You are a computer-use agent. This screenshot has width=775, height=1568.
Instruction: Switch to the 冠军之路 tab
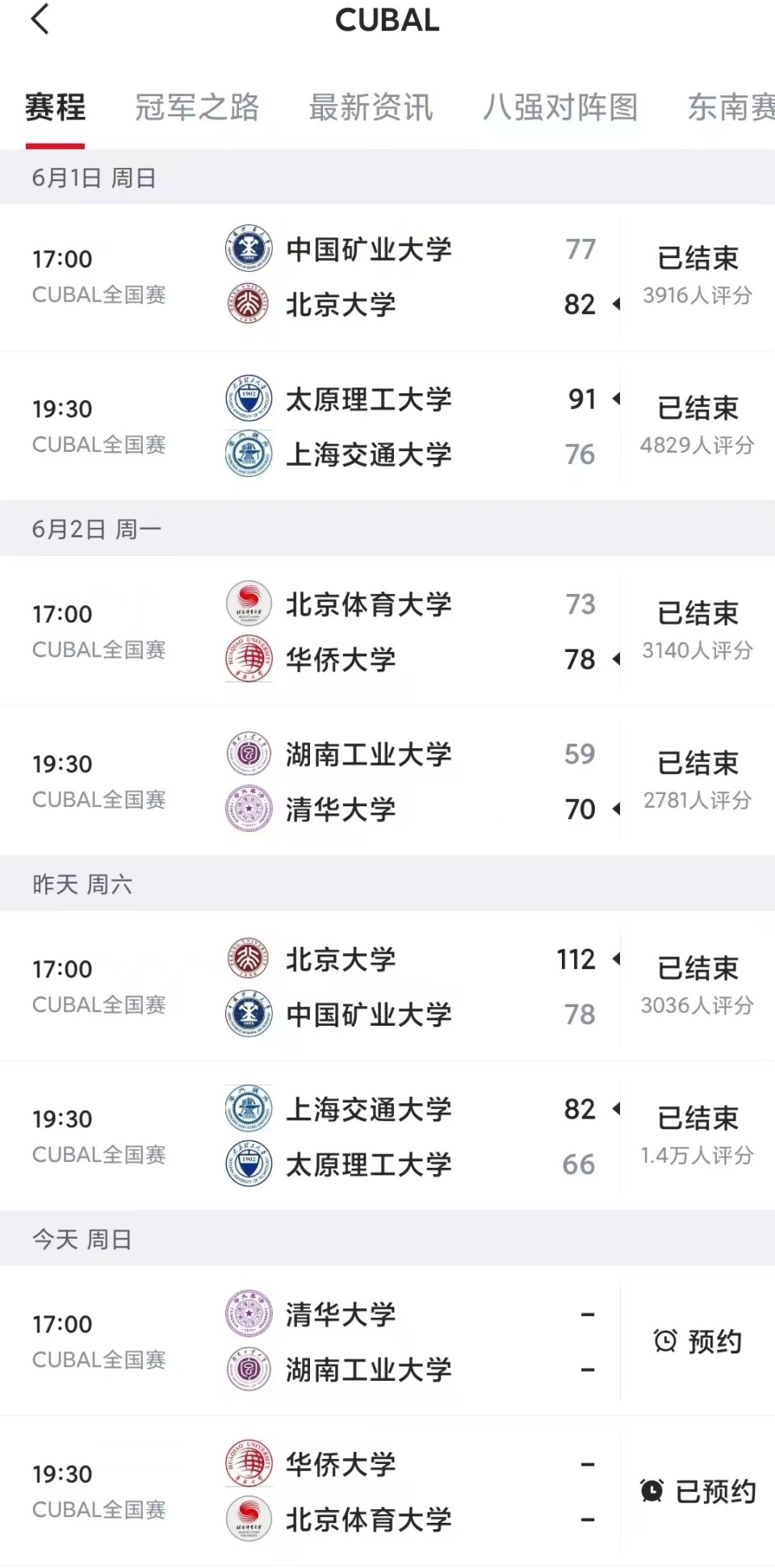[x=196, y=107]
